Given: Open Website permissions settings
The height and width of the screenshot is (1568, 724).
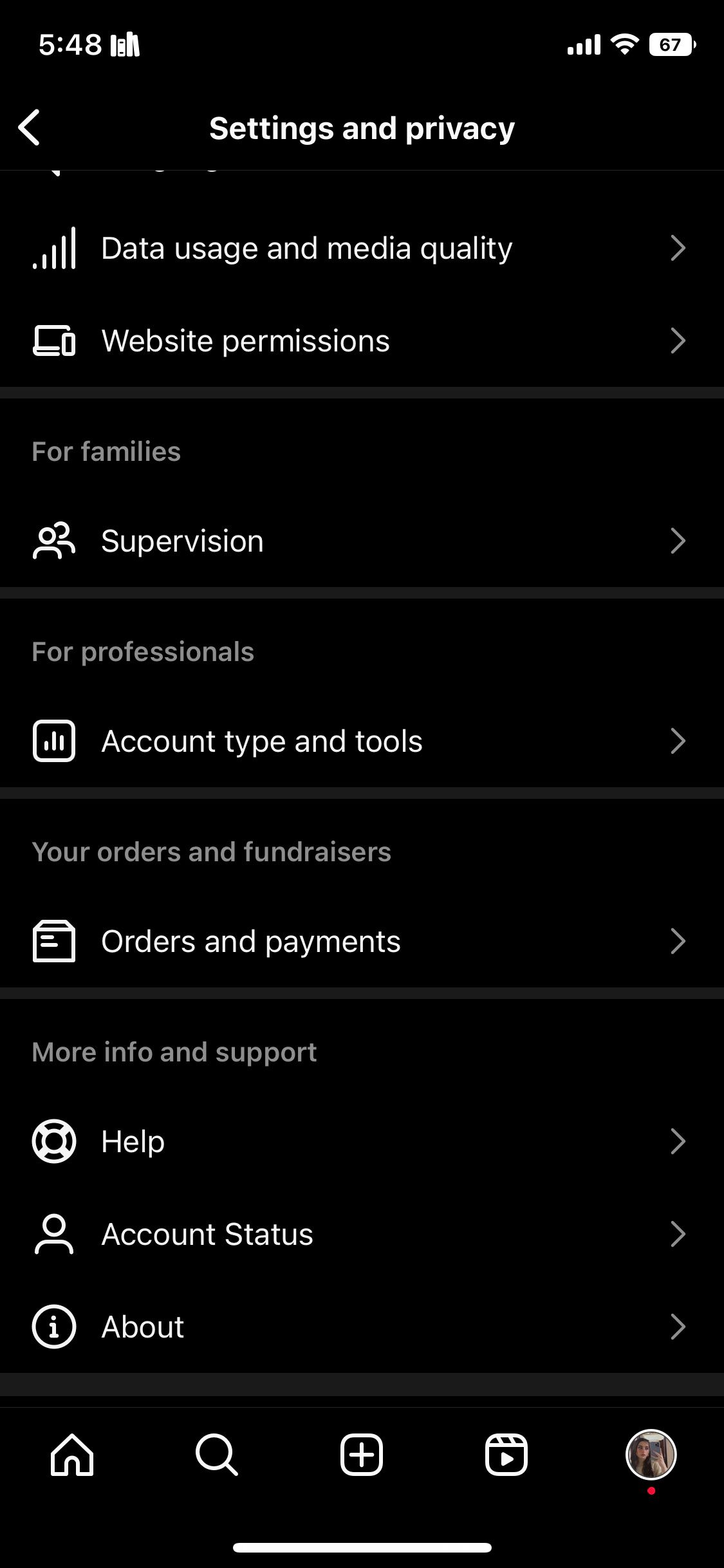Looking at the screenshot, I should click(360, 341).
